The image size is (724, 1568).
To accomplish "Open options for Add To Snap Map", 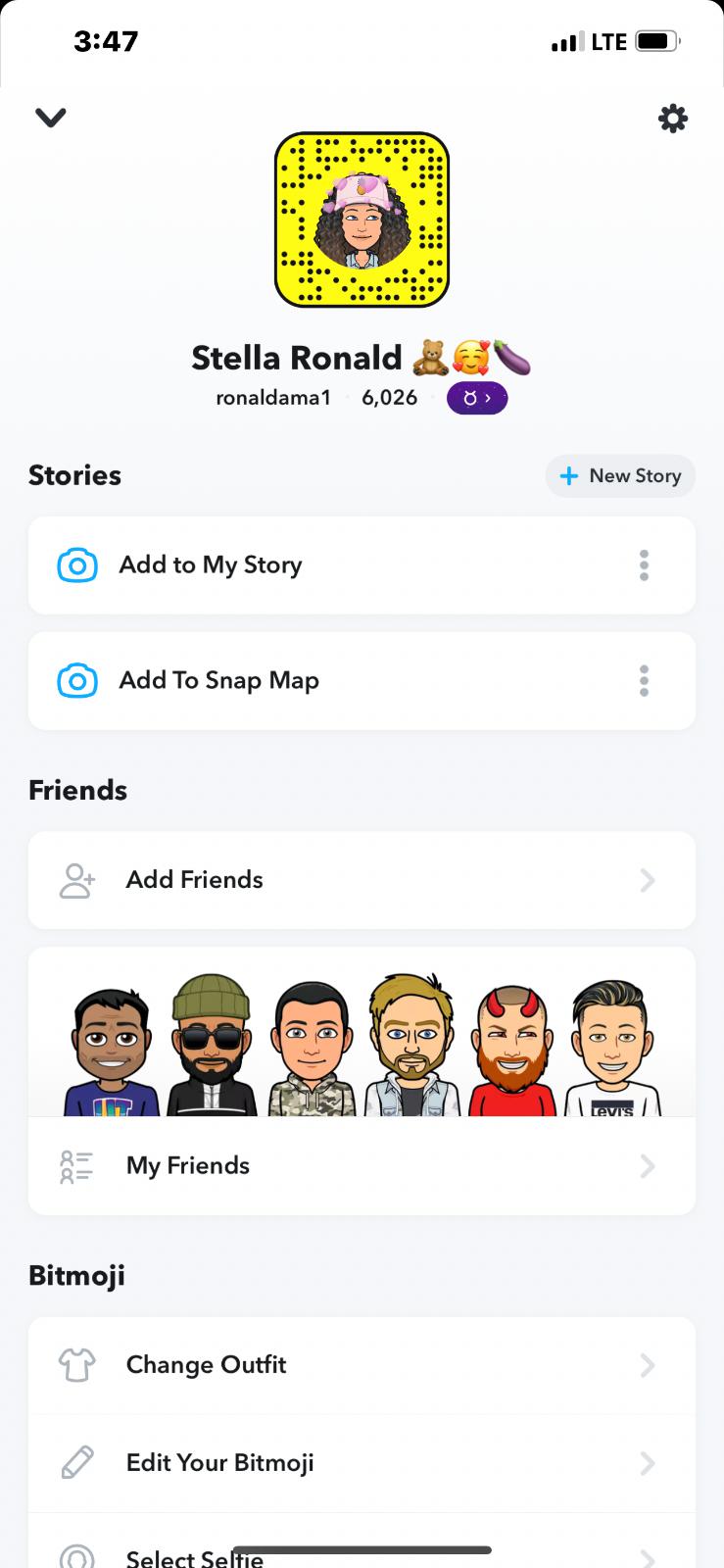I will point(644,681).
